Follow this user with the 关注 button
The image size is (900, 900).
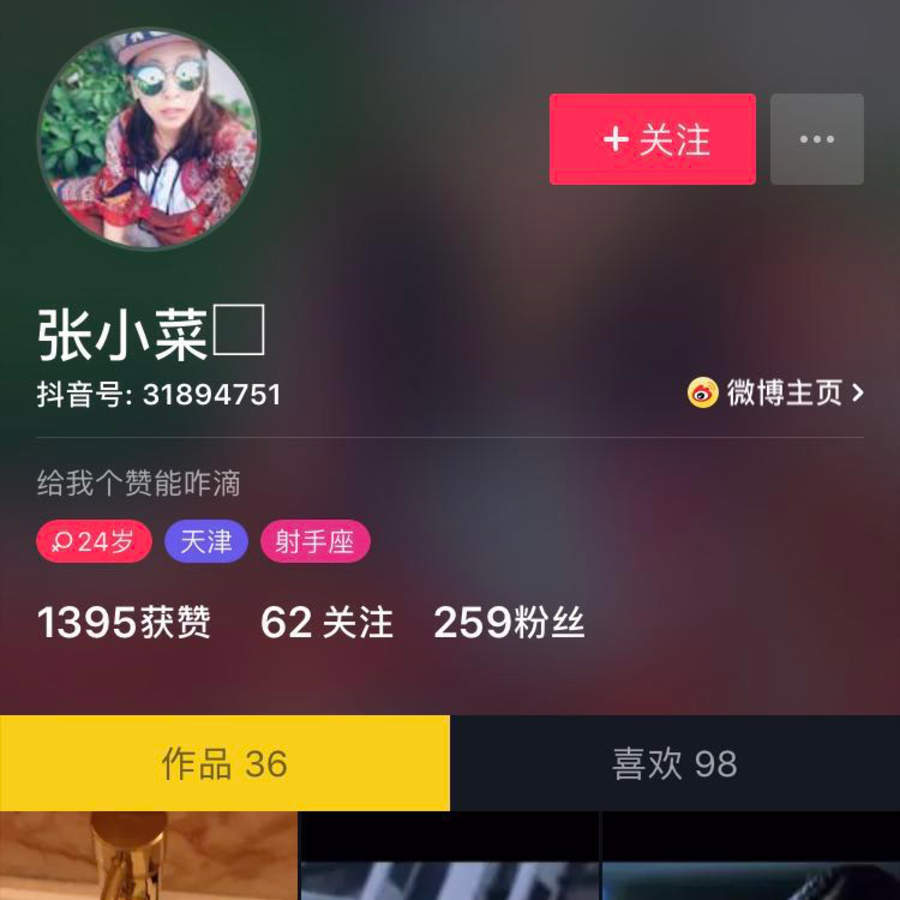coord(652,139)
